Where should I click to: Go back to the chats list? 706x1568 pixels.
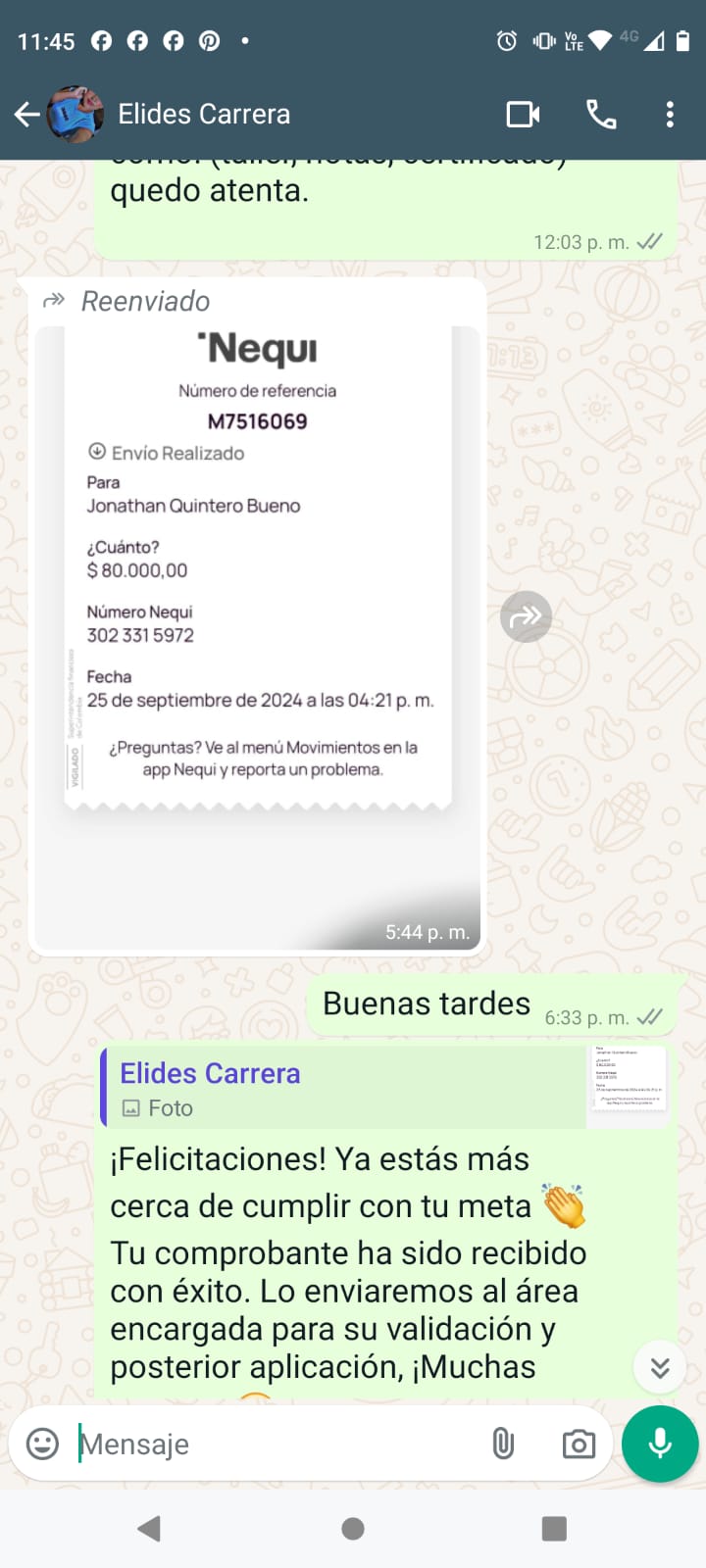click(27, 115)
